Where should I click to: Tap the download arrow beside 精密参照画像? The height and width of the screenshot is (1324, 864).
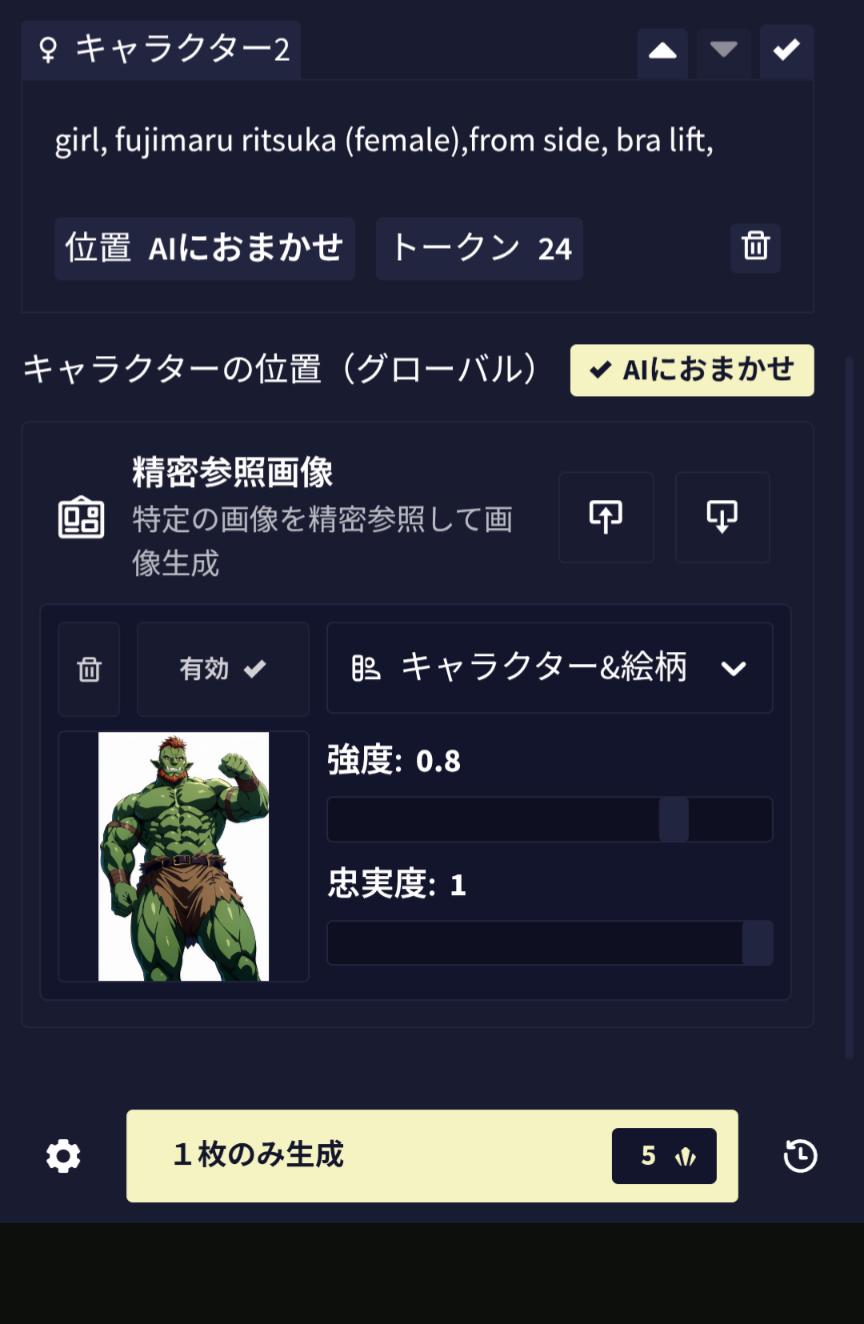pyautogui.click(x=722, y=517)
